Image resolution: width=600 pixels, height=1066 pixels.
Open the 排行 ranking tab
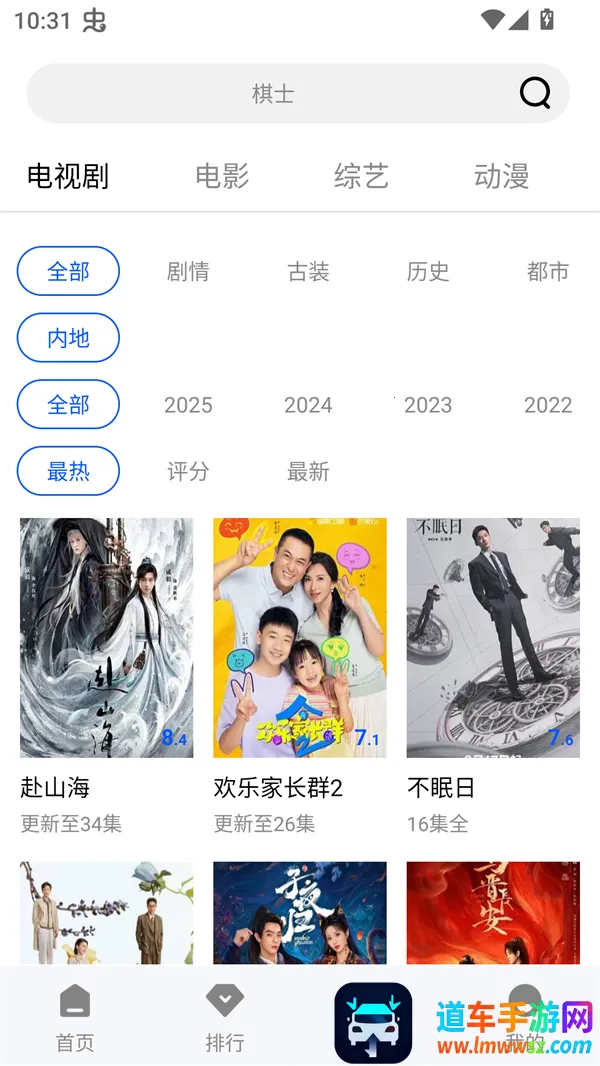225,1018
